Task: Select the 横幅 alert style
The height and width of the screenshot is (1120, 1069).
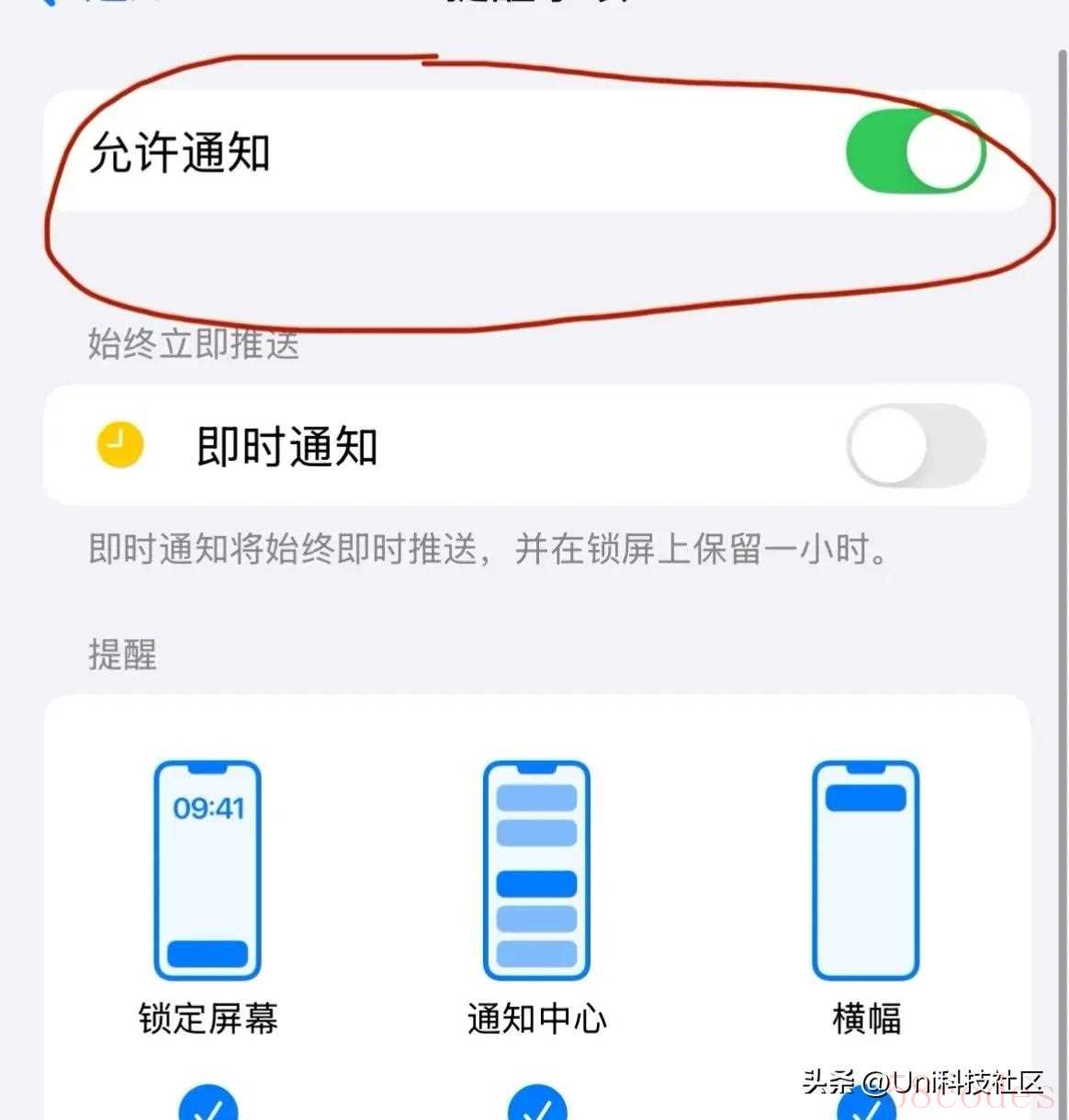Action: pos(865,870)
